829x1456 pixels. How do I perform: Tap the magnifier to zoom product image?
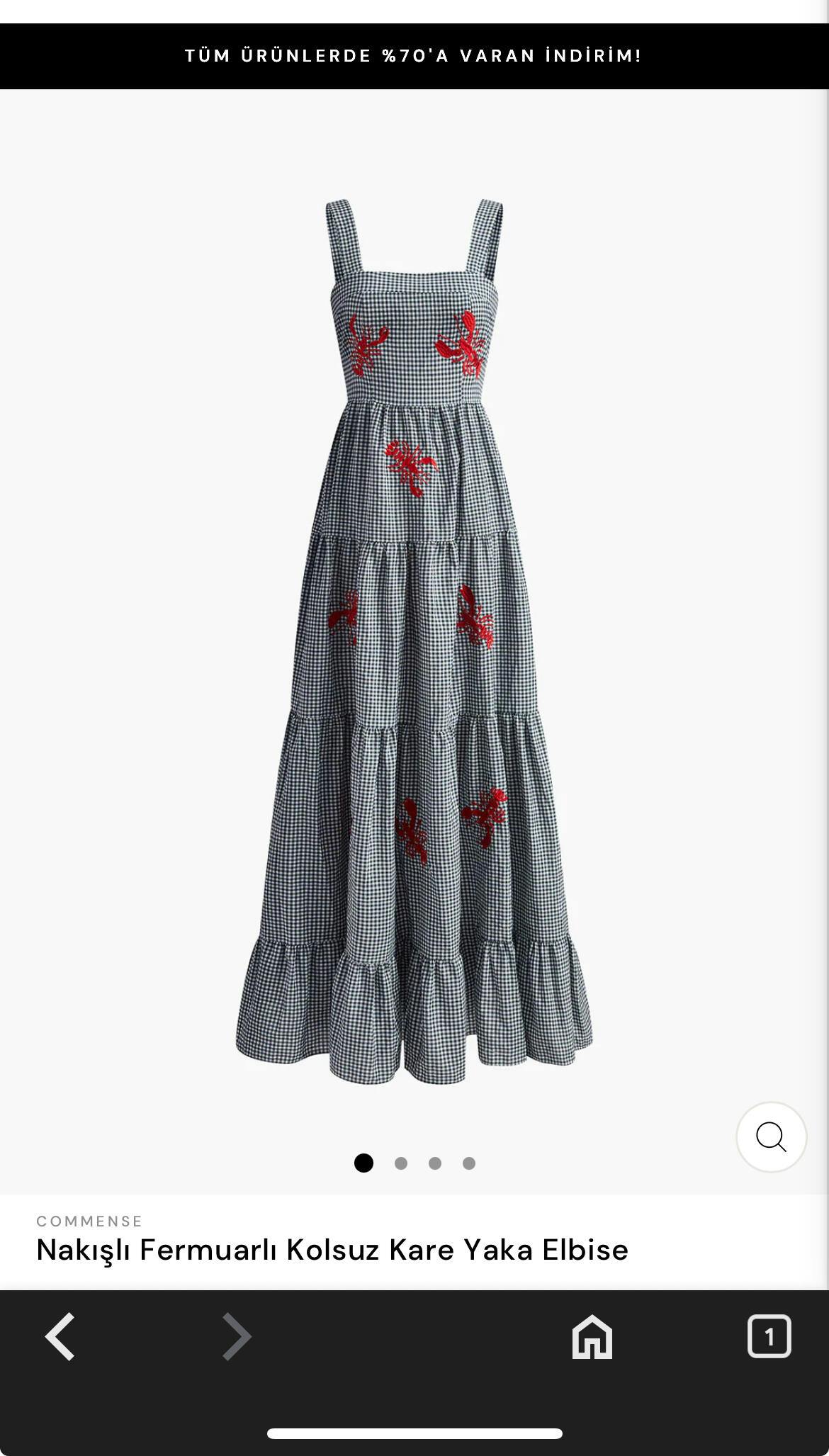point(771,1137)
